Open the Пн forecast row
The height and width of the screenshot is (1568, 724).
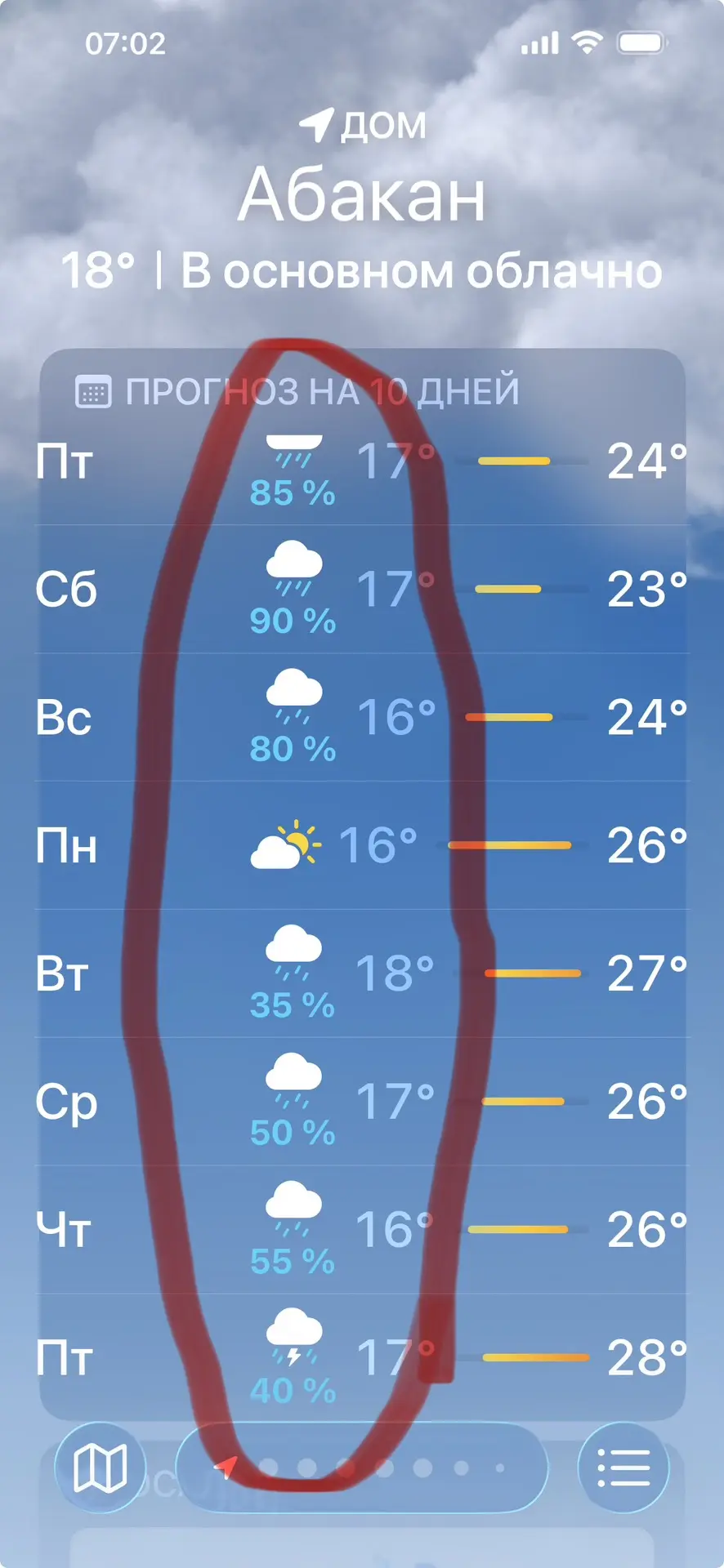(362, 845)
